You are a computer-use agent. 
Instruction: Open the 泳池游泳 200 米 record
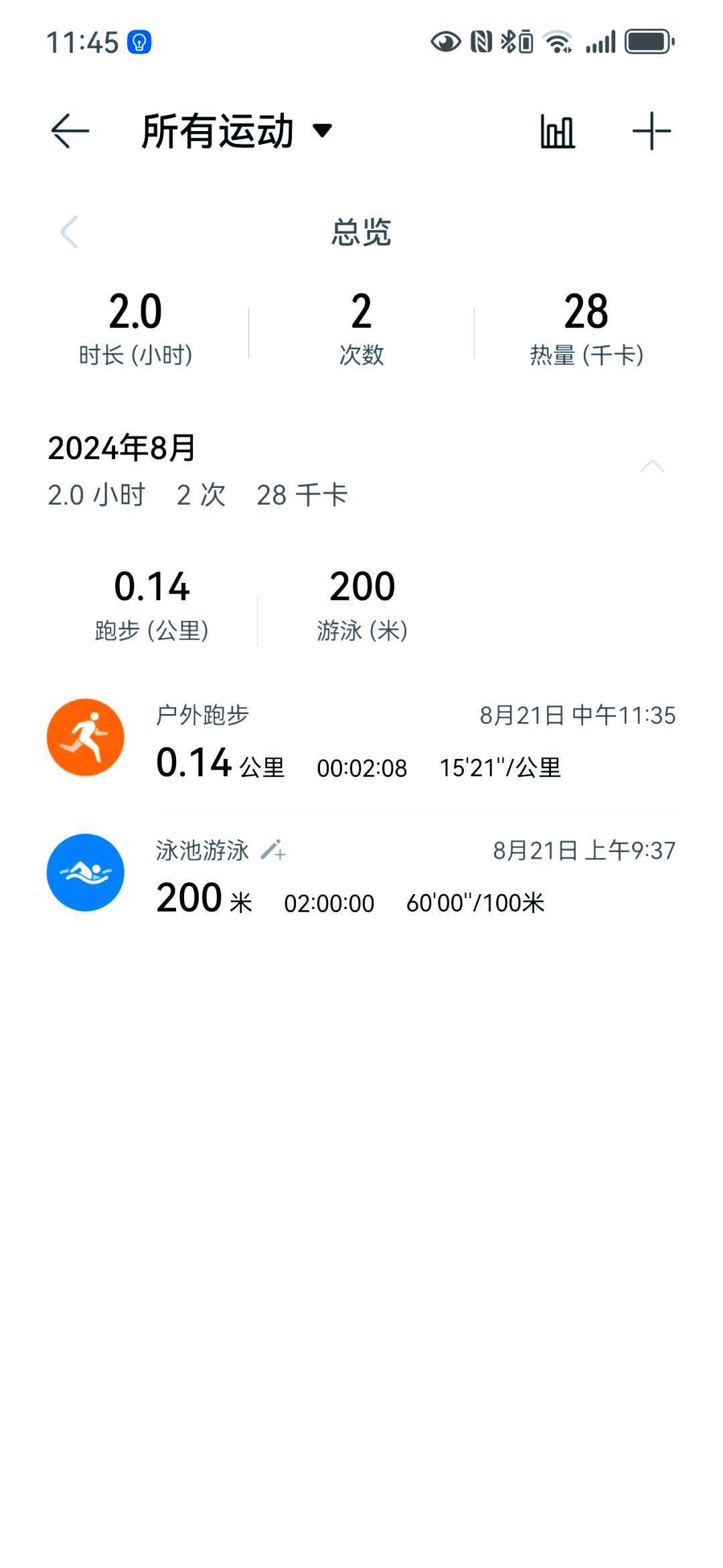tap(361, 874)
